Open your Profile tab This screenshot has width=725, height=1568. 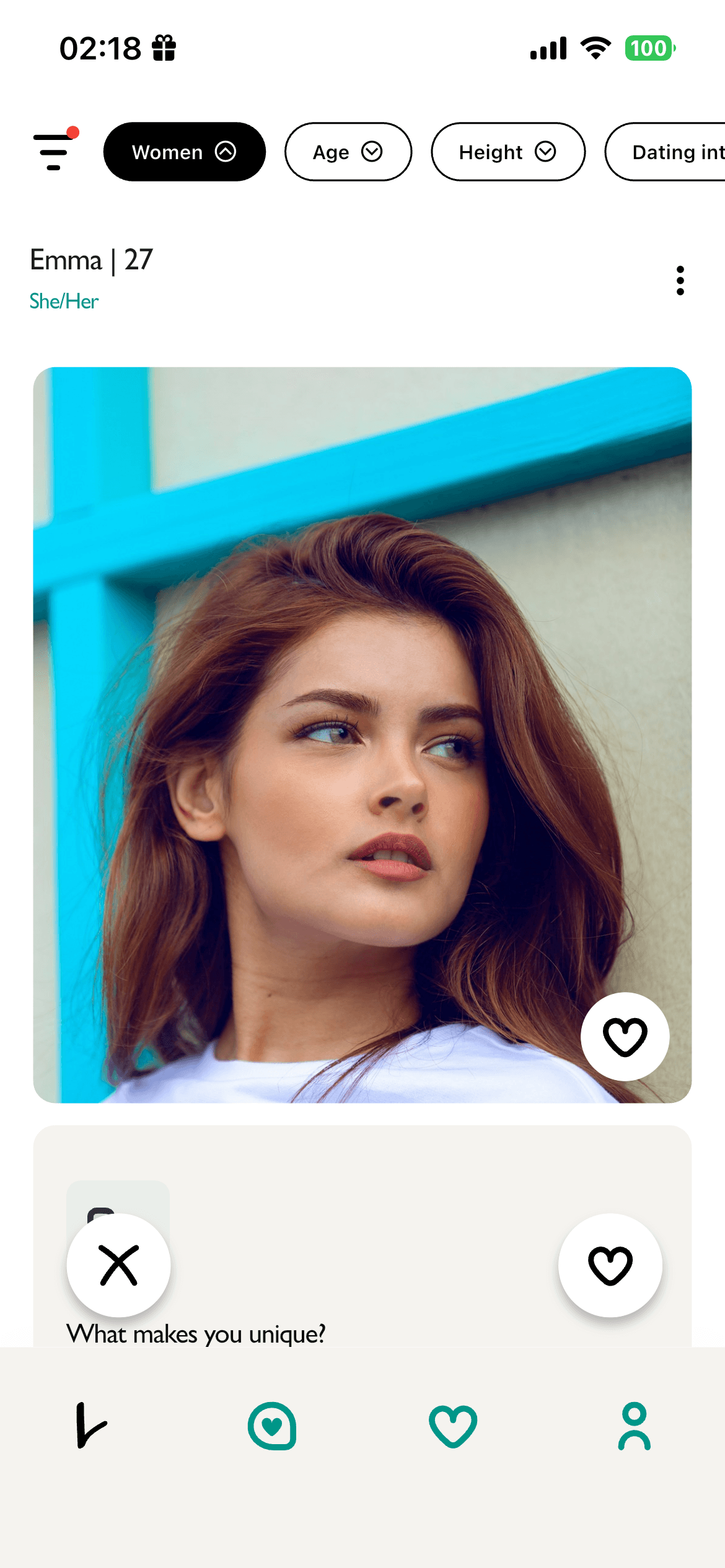point(635,1426)
